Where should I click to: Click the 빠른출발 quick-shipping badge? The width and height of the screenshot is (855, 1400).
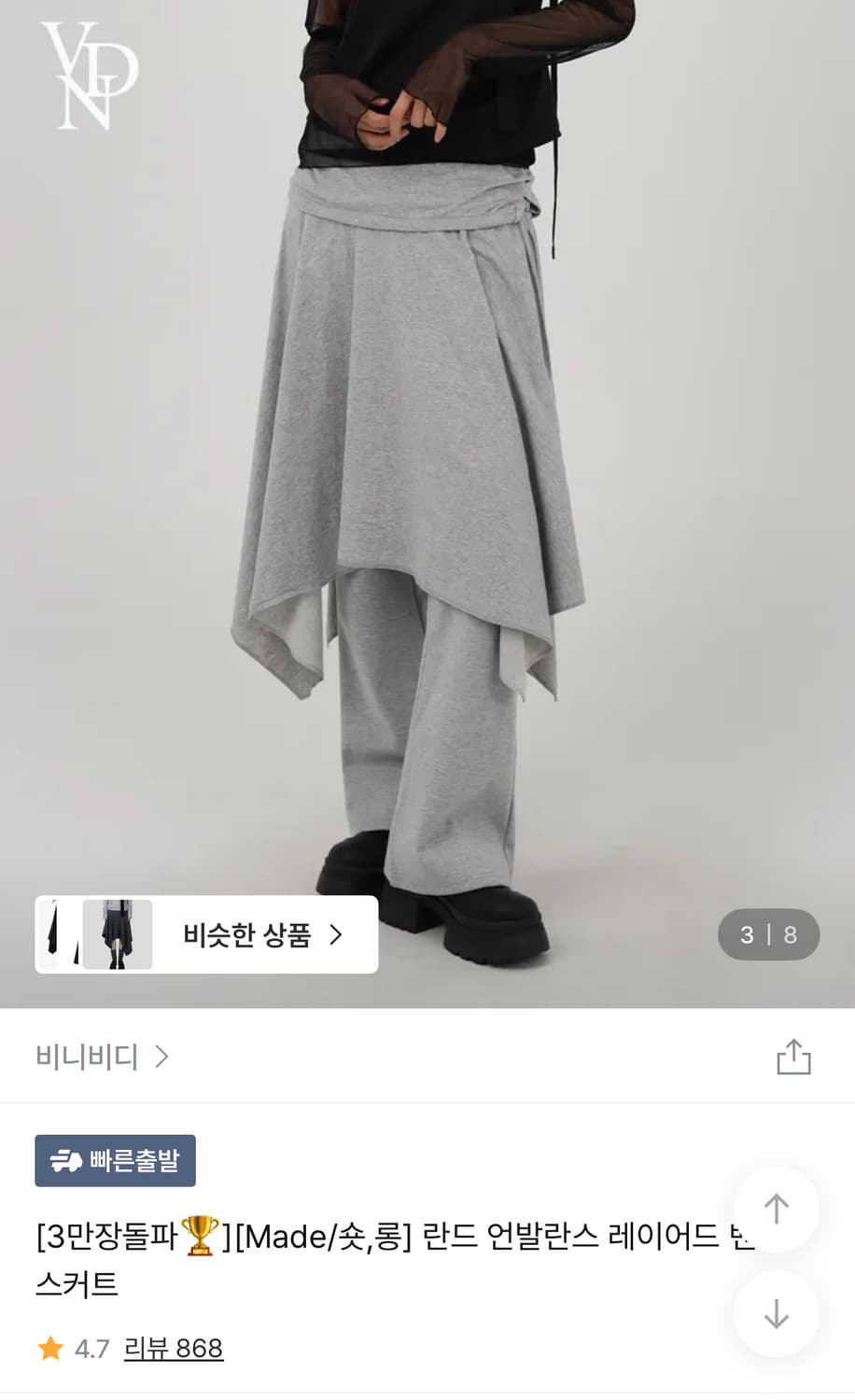(x=115, y=1160)
